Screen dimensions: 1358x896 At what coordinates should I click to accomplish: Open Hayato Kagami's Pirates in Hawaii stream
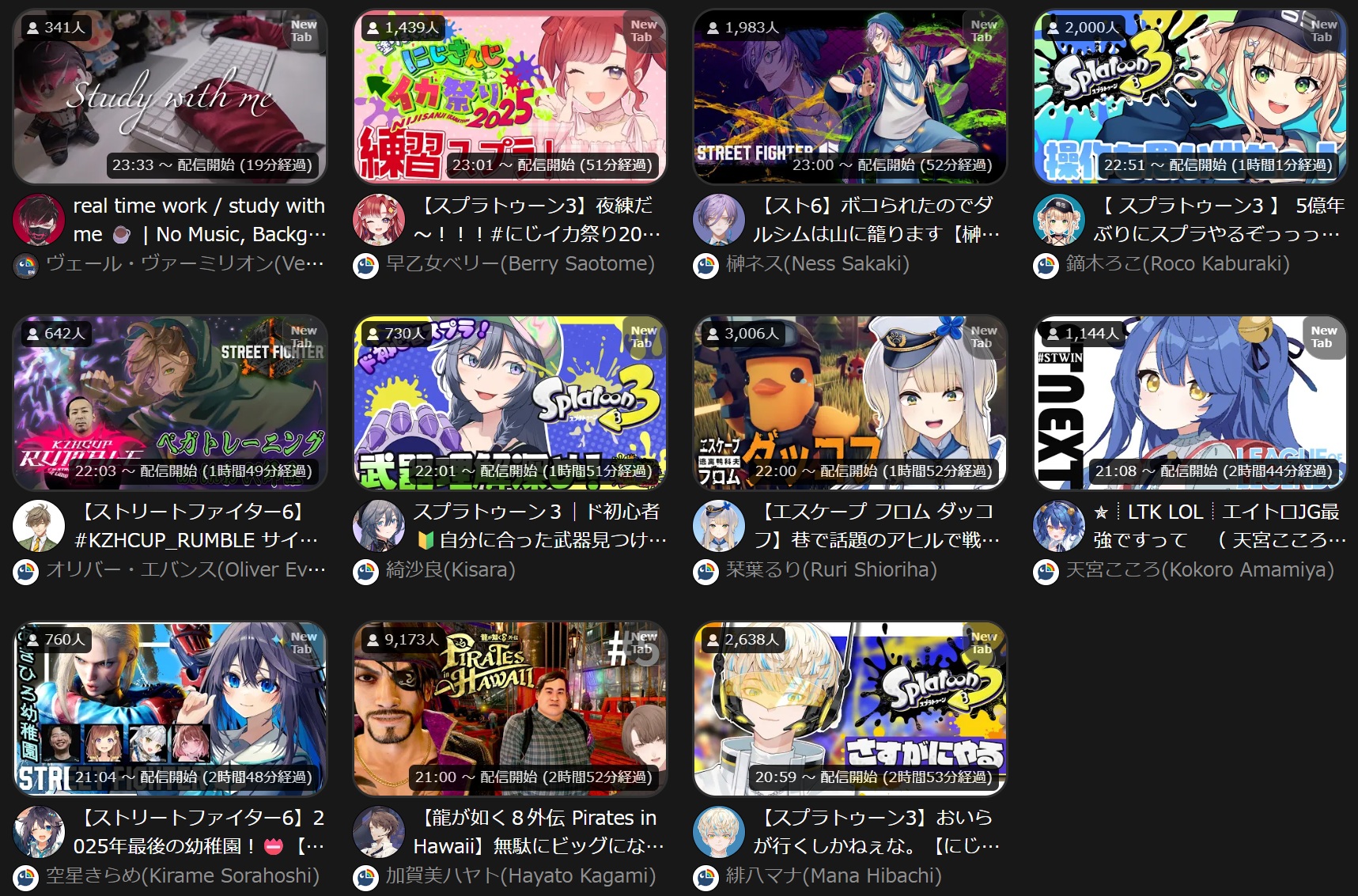click(x=510, y=708)
